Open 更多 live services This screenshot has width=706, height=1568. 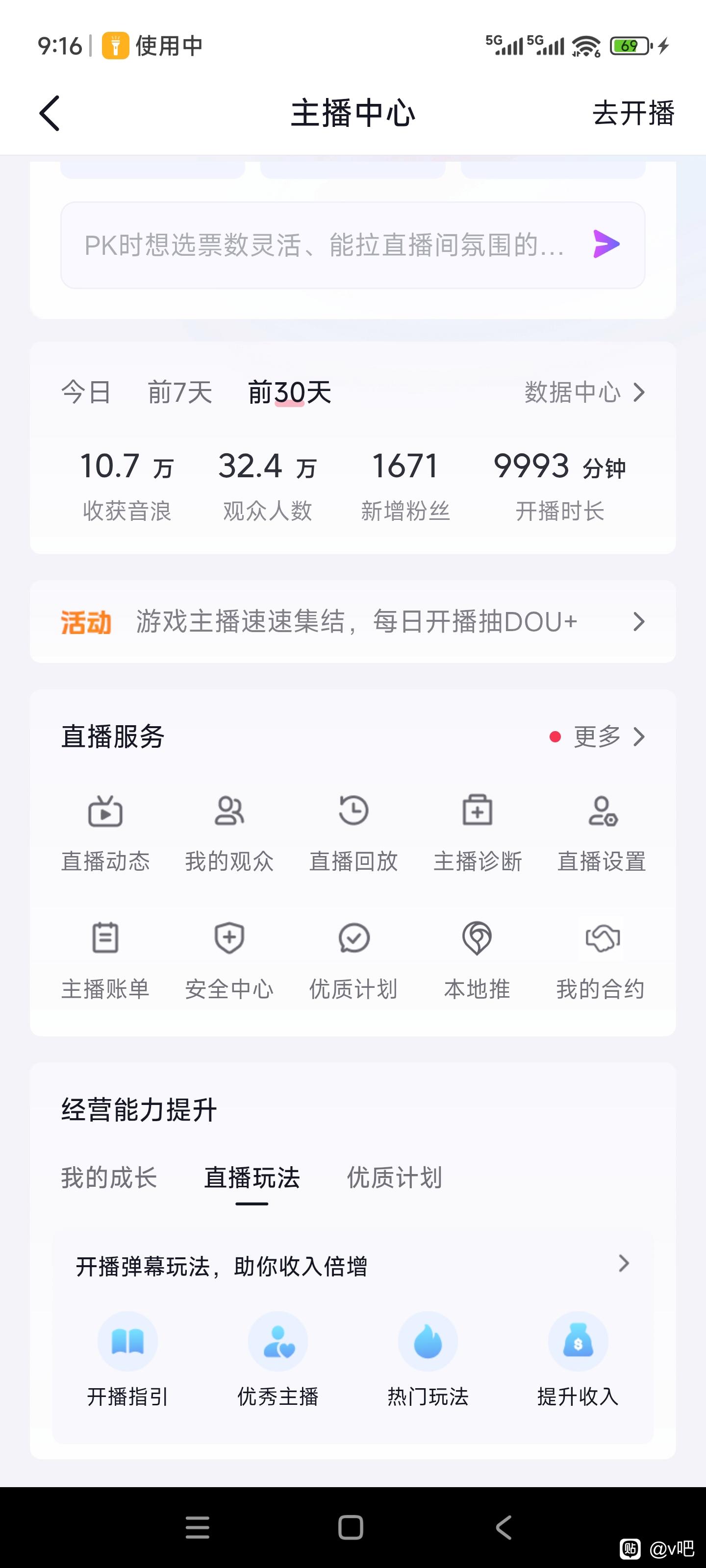pyautogui.click(x=606, y=736)
